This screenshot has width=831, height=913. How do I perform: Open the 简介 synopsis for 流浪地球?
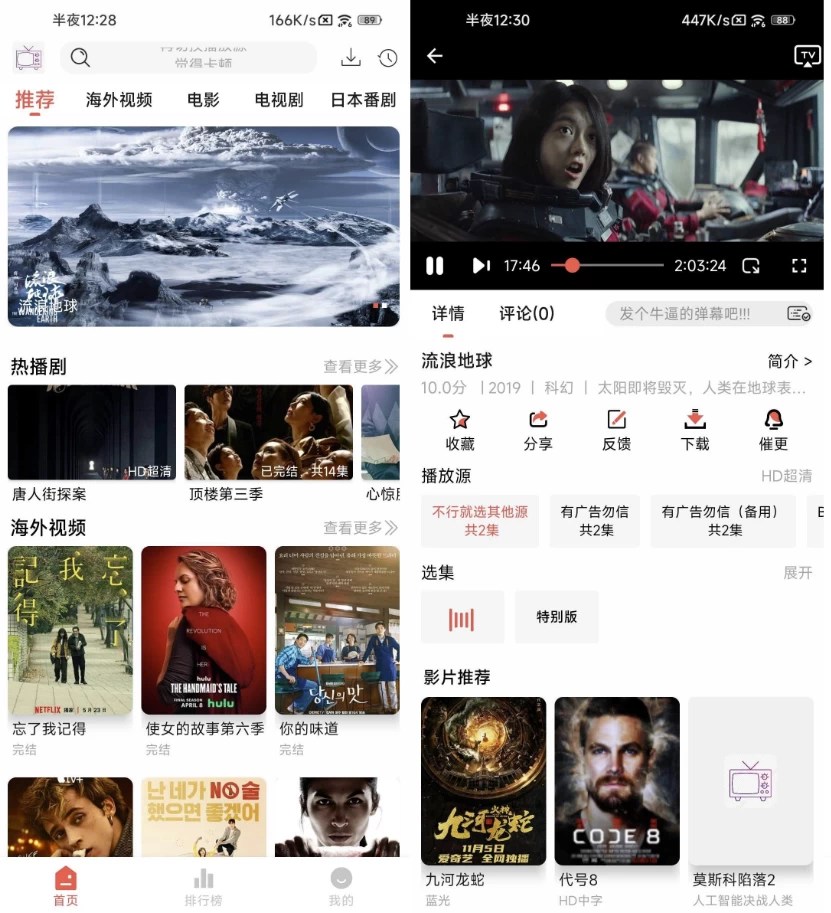pyautogui.click(x=788, y=361)
